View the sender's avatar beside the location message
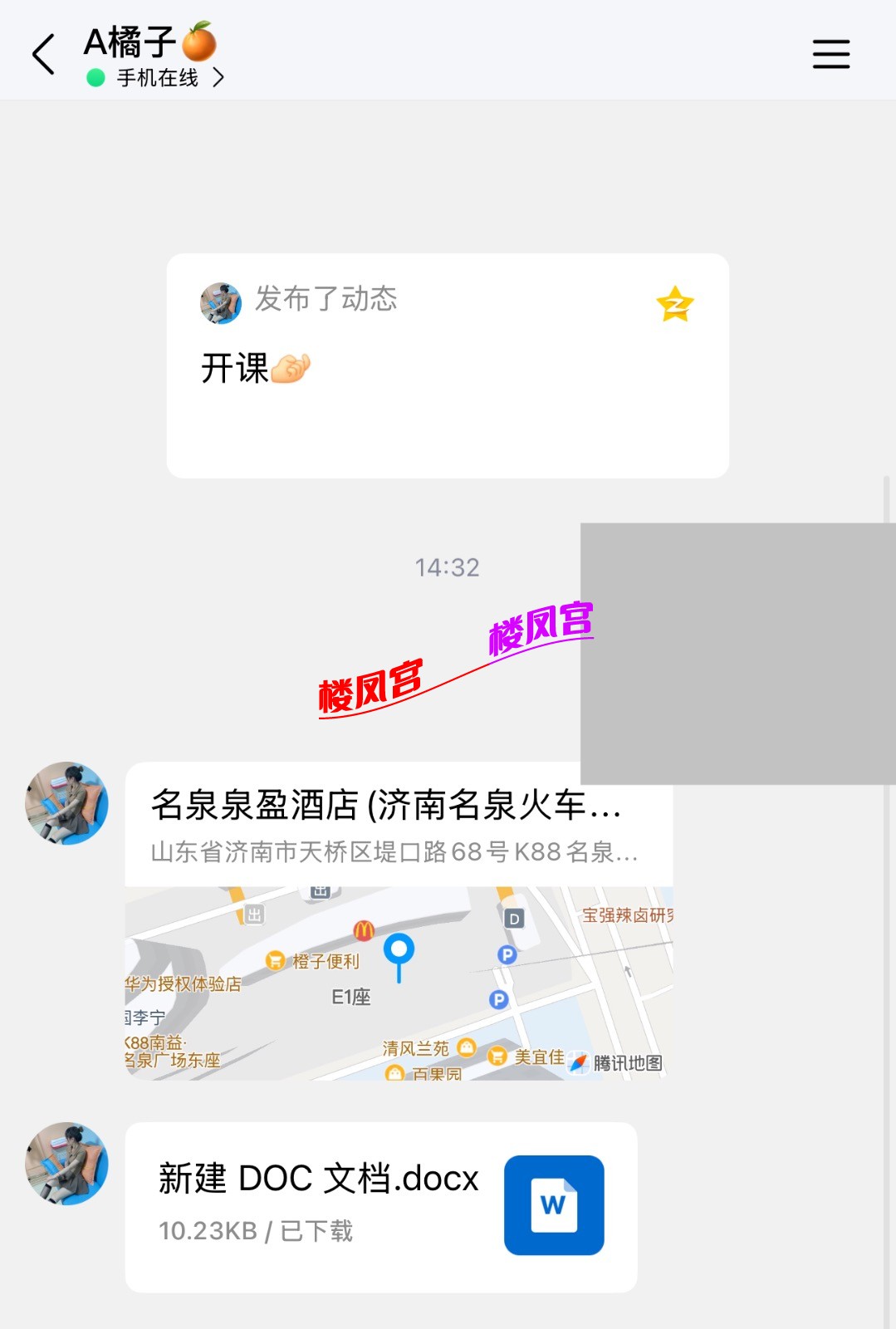The width and height of the screenshot is (896, 1329). click(x=67, y=803)
